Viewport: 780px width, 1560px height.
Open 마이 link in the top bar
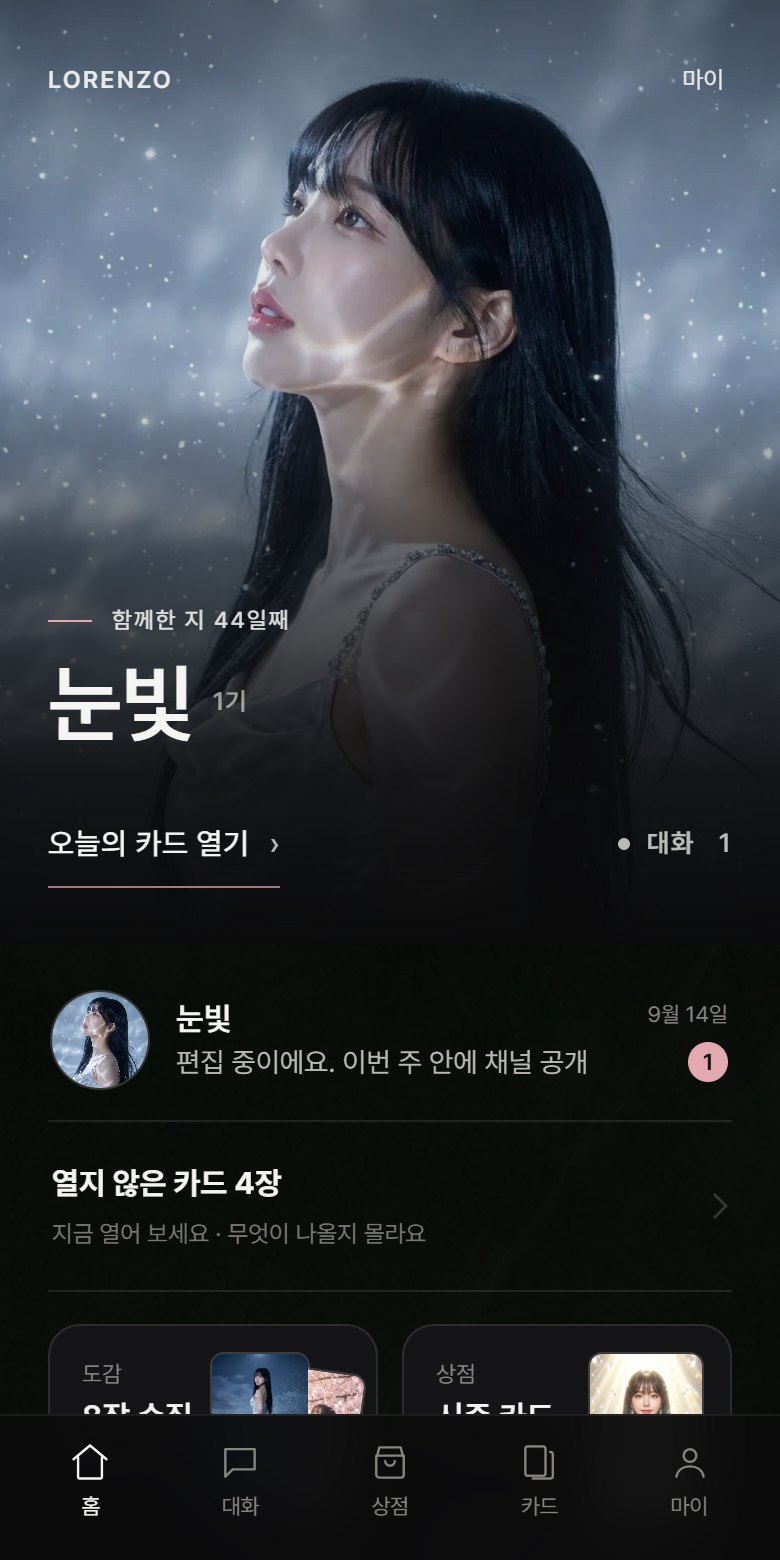coord(703,79)
